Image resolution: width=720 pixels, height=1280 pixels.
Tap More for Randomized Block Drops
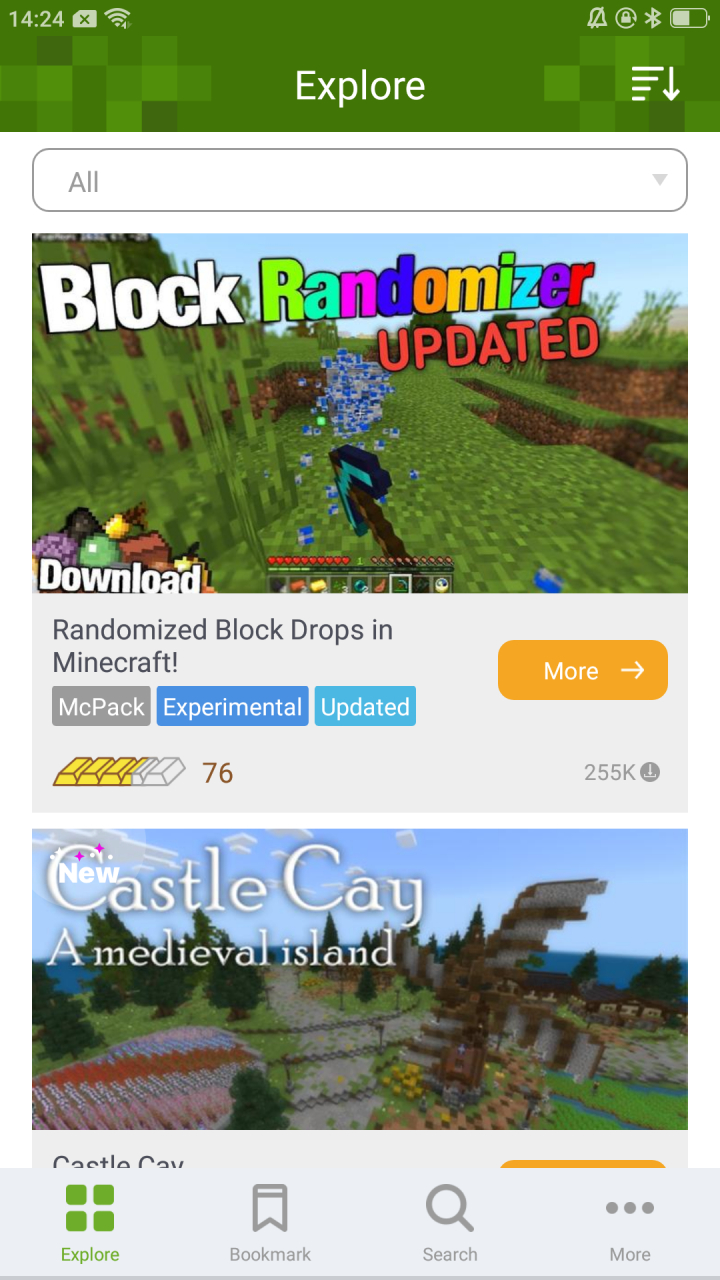582,670
